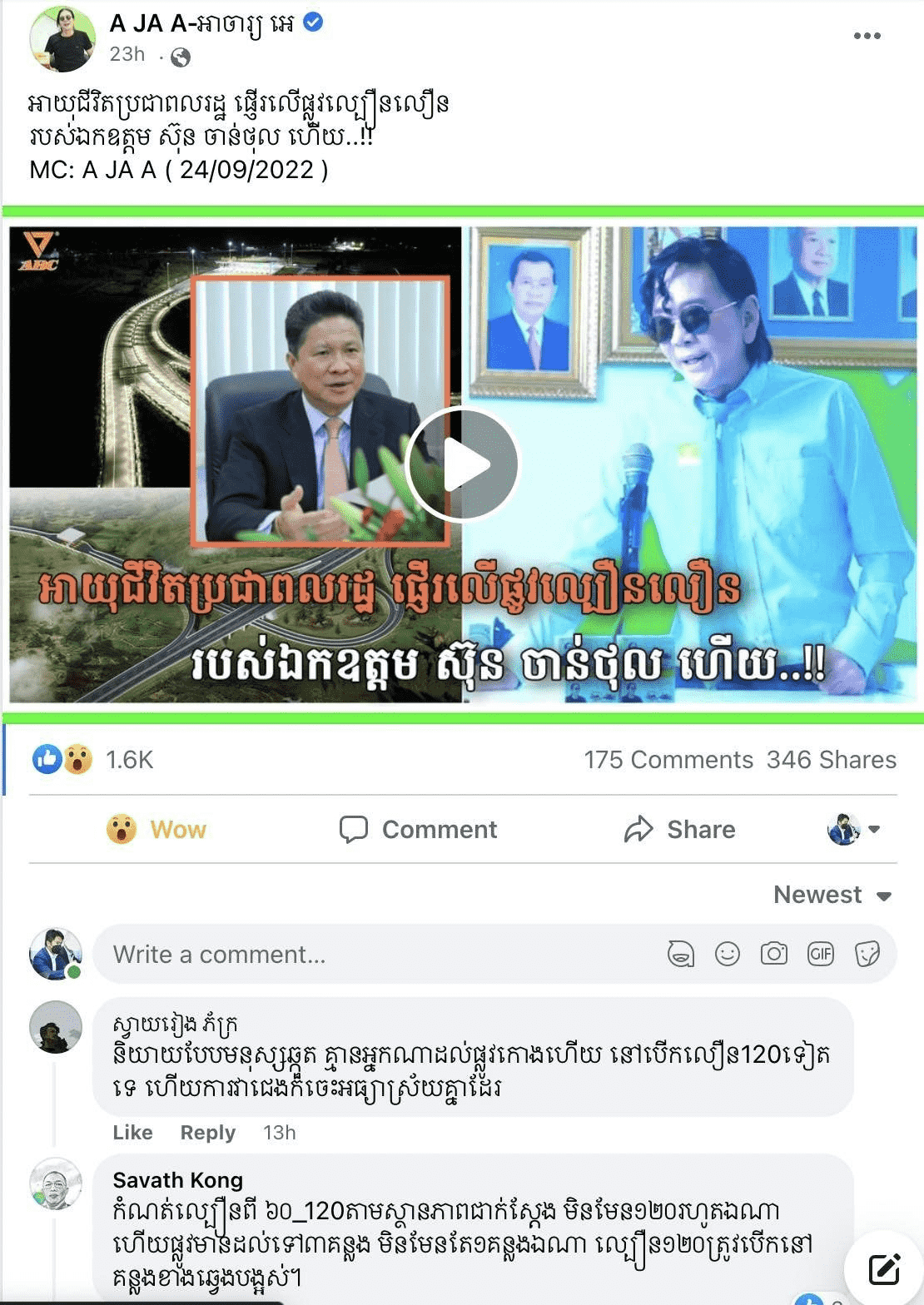Open the avatar sticker picker in comment box
The height and width of the screenshot is (1305, 924).
(x=680, y=954)
